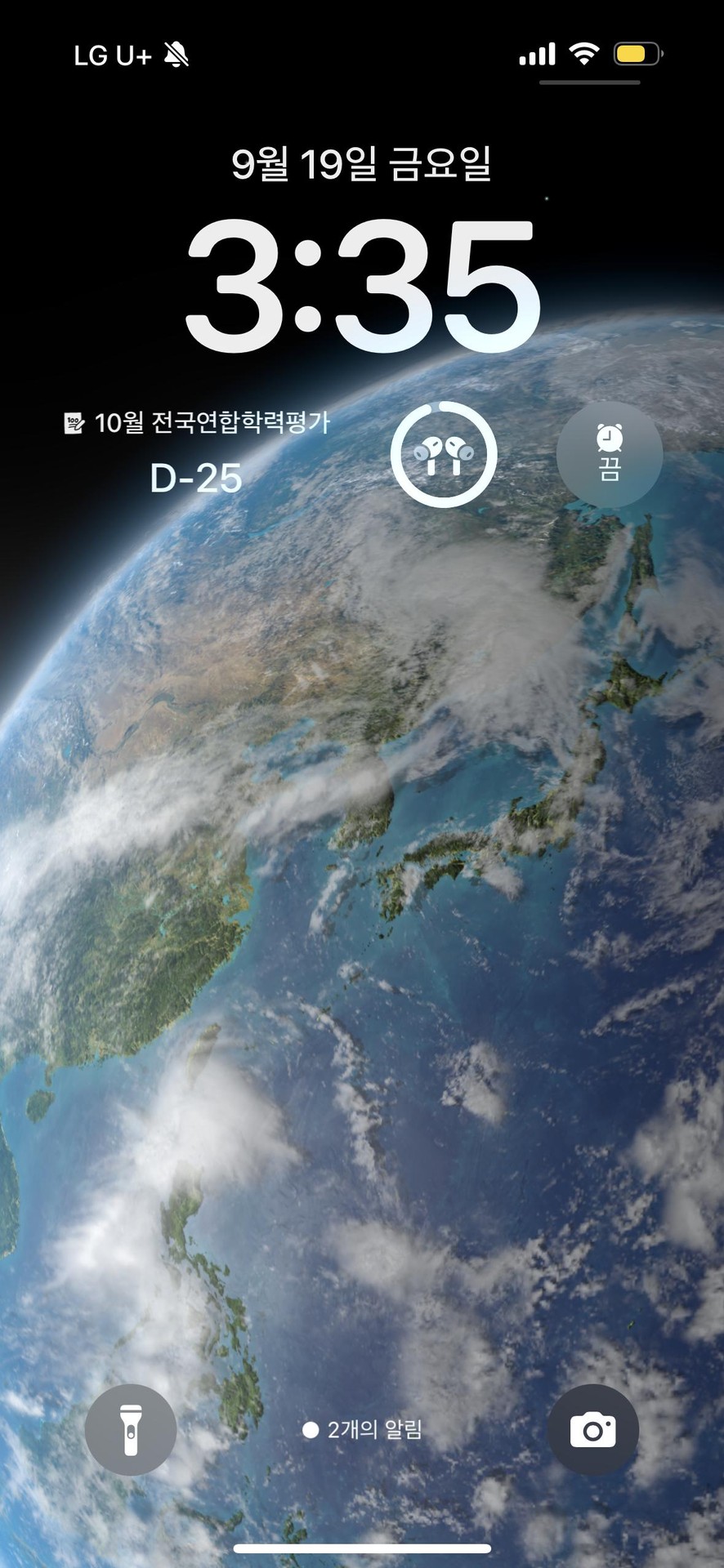Show the 2개의 알림 notifications

pos(363,1430)
